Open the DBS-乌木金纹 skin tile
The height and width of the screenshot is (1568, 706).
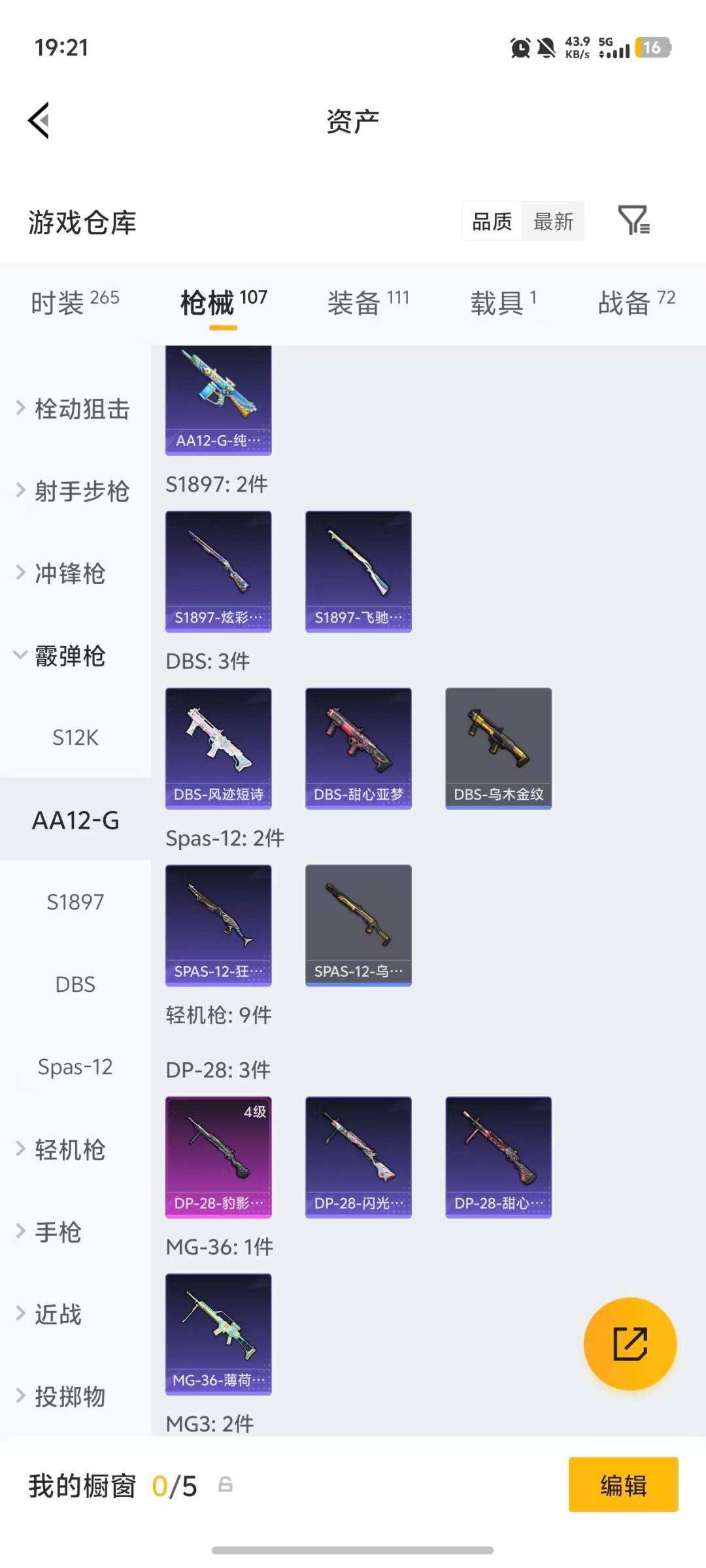point(498,748)
